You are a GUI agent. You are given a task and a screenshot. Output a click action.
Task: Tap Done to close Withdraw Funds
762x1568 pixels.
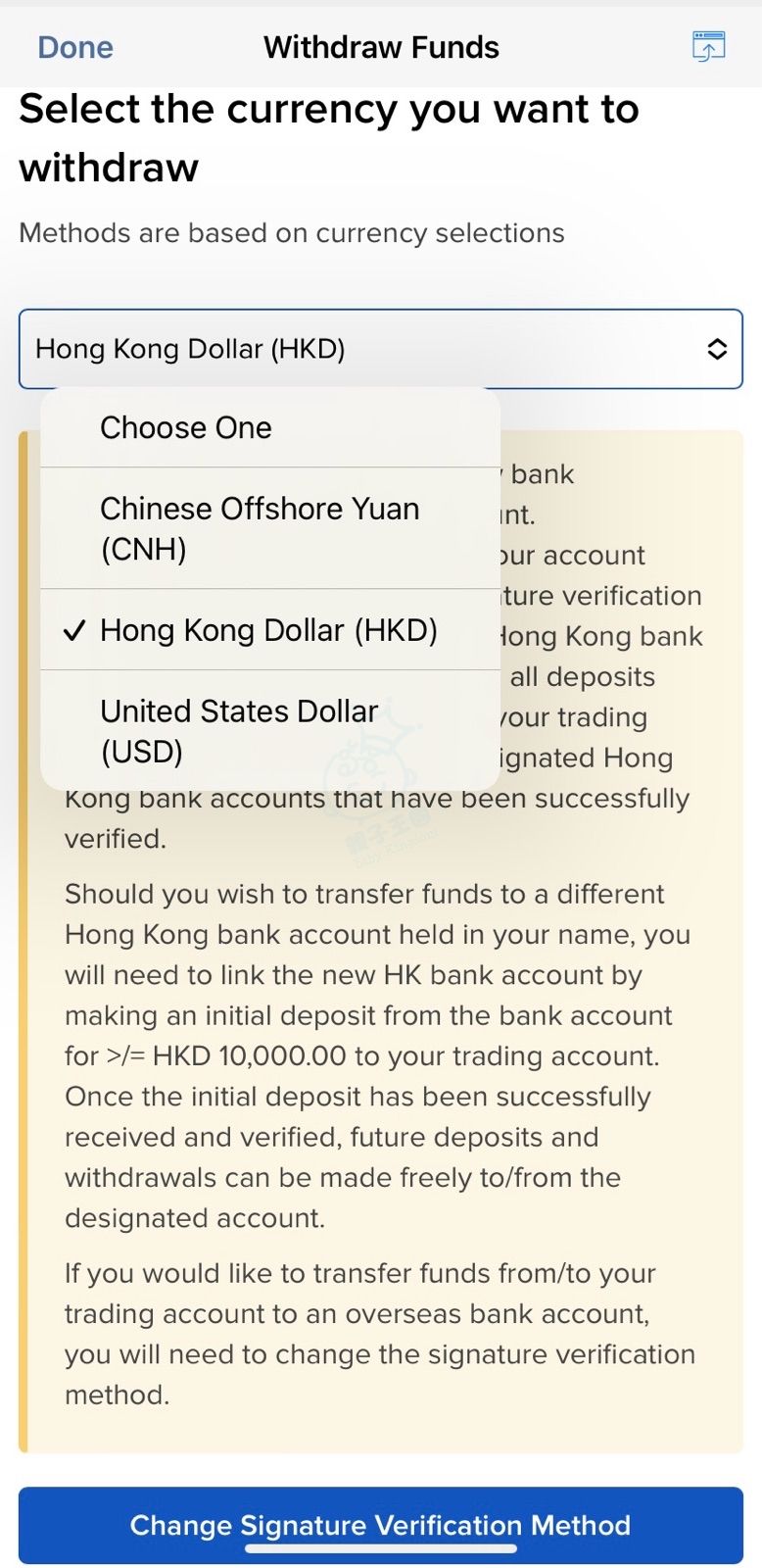point(75,47)
